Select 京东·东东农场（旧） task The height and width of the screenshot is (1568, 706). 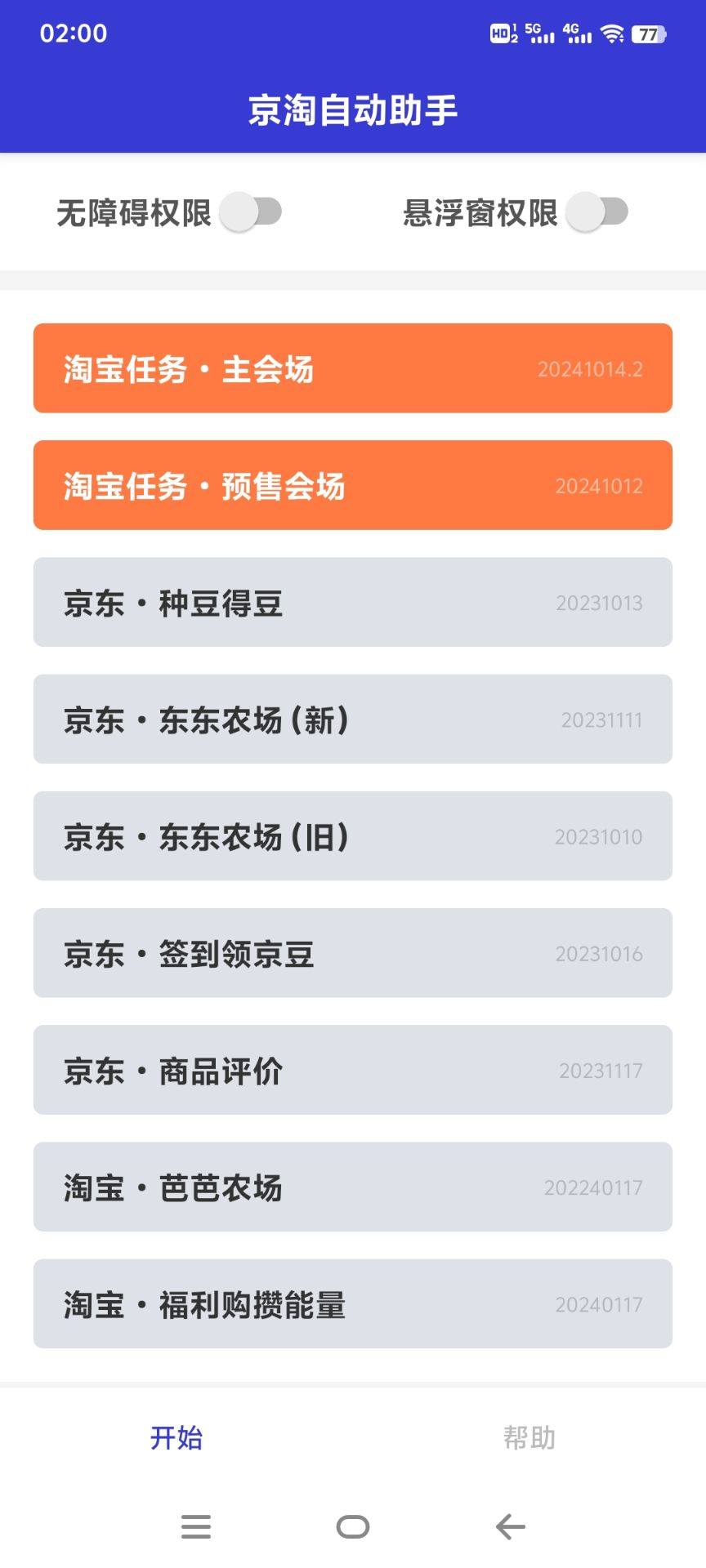tap(353, 836)
